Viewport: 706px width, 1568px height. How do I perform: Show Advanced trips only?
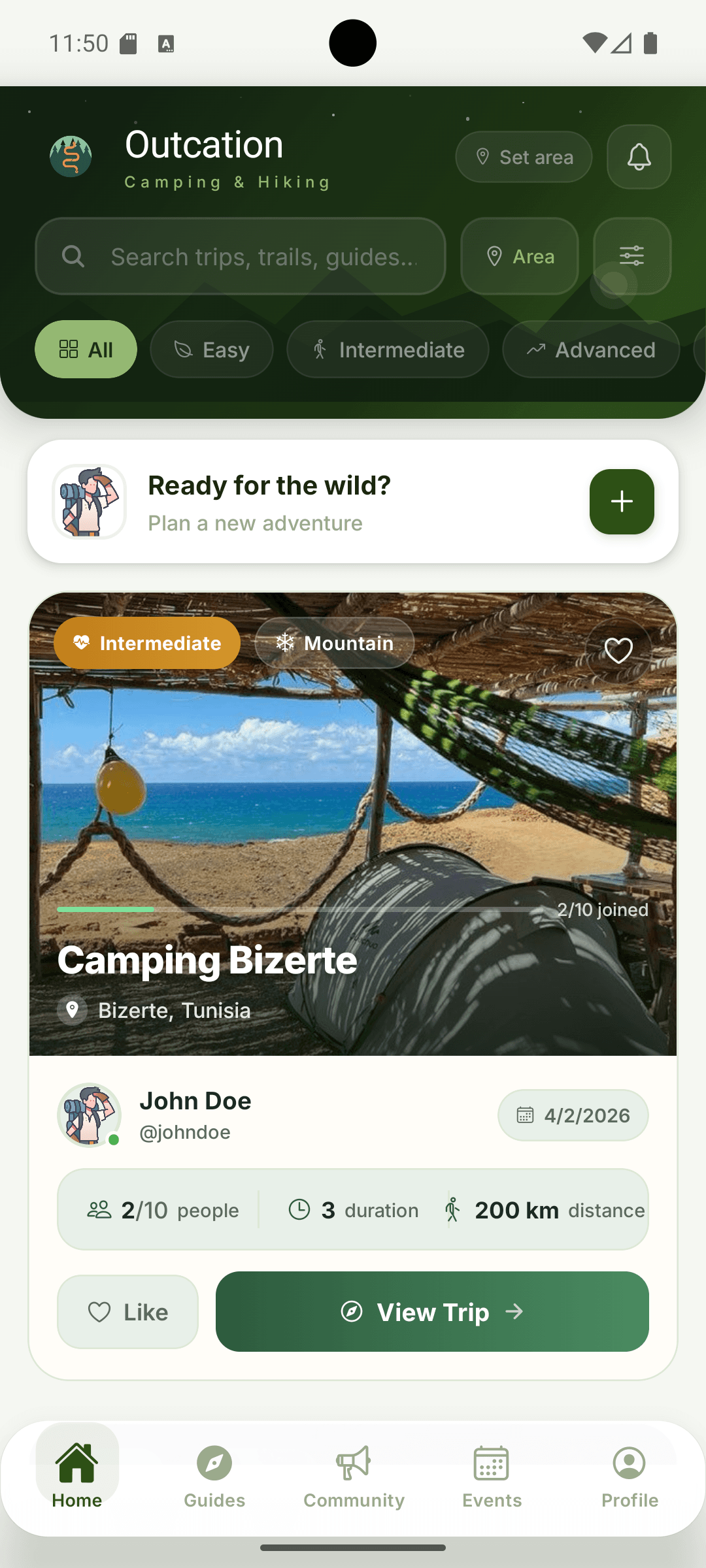590,350
